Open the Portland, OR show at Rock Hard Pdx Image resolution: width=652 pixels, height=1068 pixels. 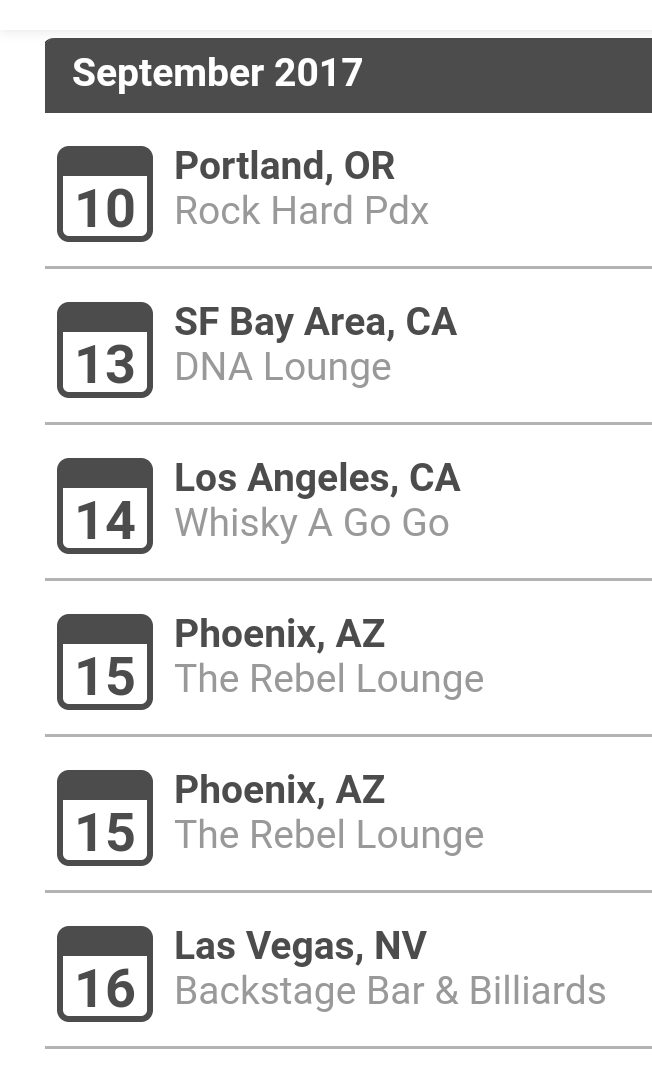[300, 190]
